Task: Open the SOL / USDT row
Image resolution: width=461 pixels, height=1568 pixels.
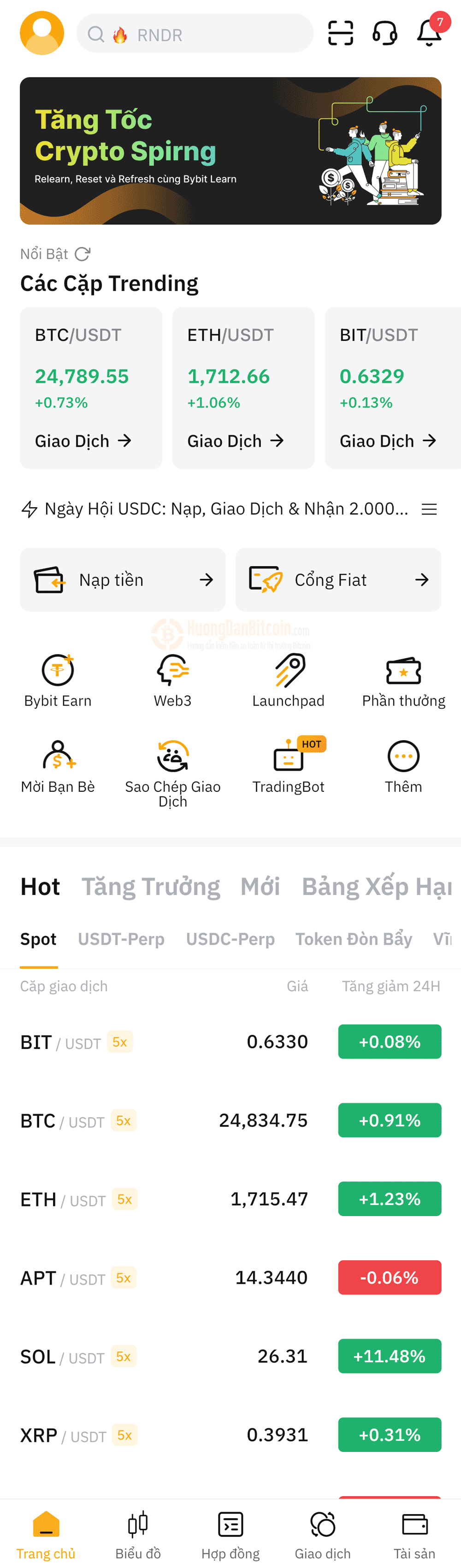Action: click(230, 1356)
